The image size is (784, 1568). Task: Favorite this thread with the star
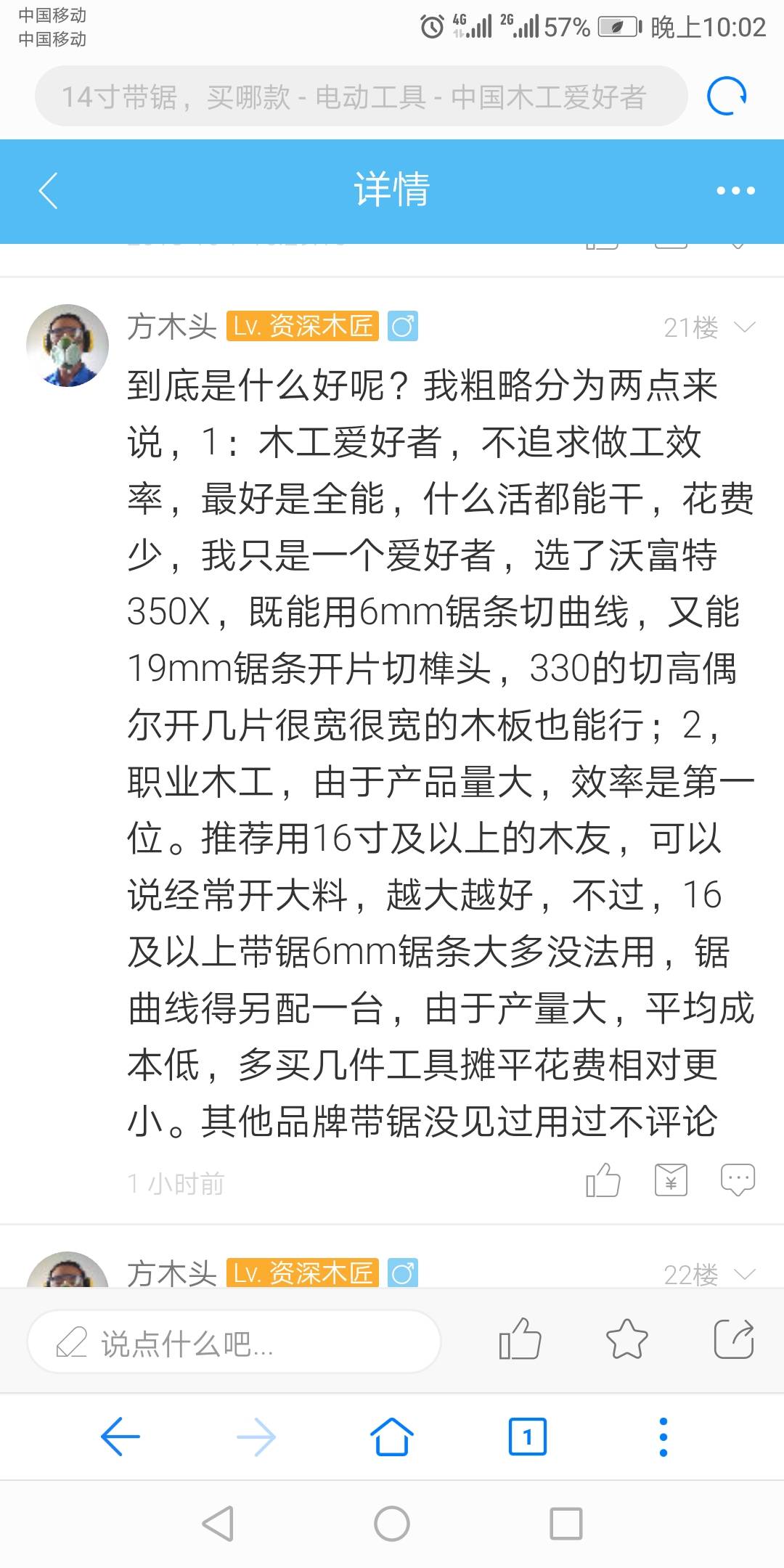point(626,1339)
